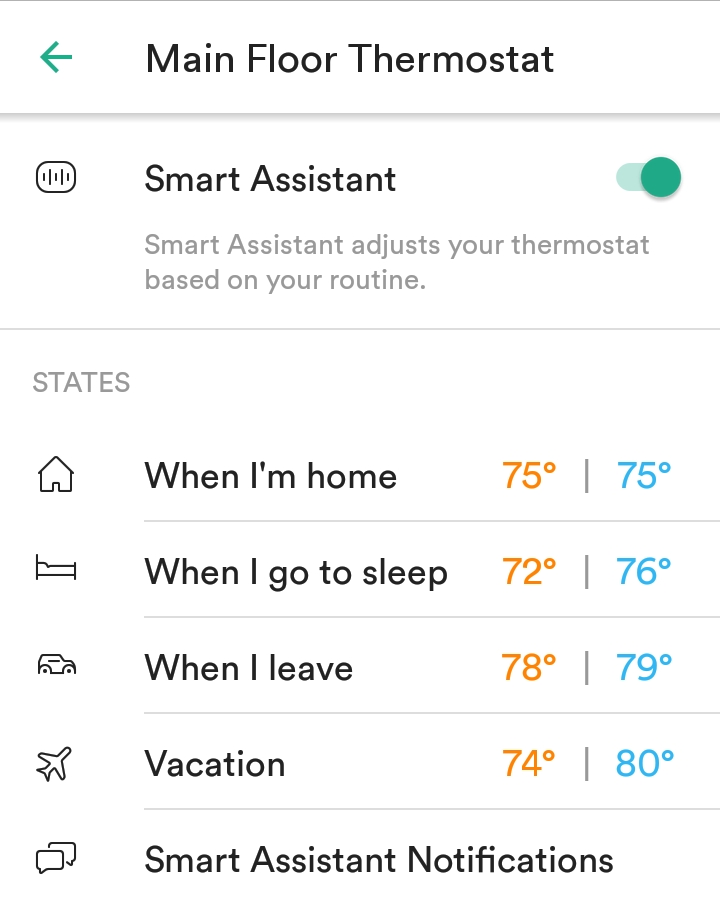
Task: Adjust the orange 75° heat setpoint for home
Action: tap(527, 475)
